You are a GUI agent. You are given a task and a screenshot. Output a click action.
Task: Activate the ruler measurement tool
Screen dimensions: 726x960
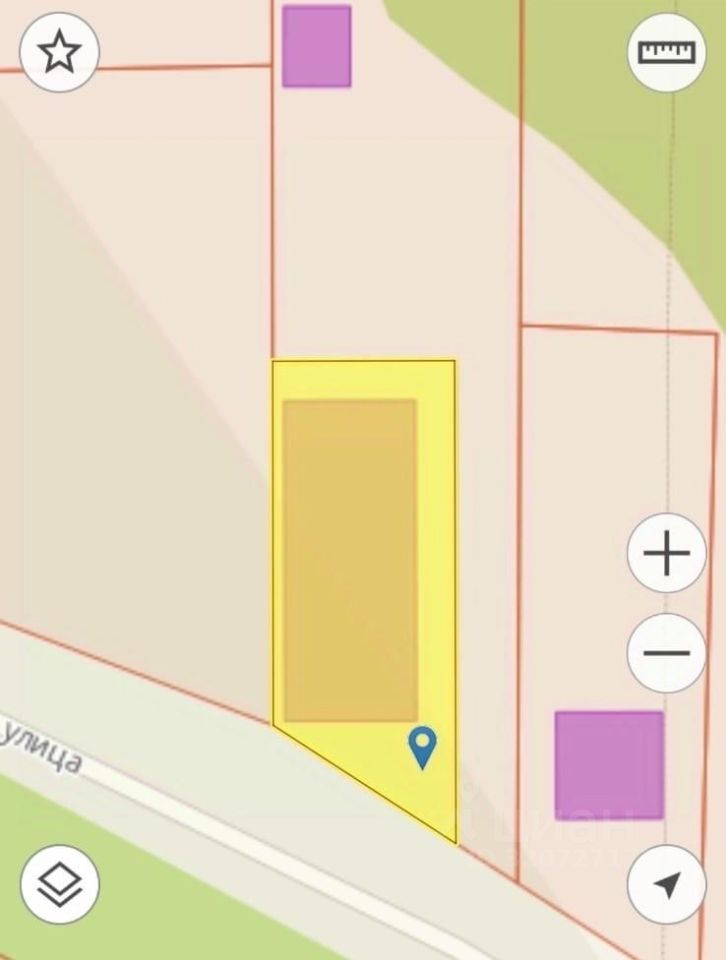pos(666,52)
